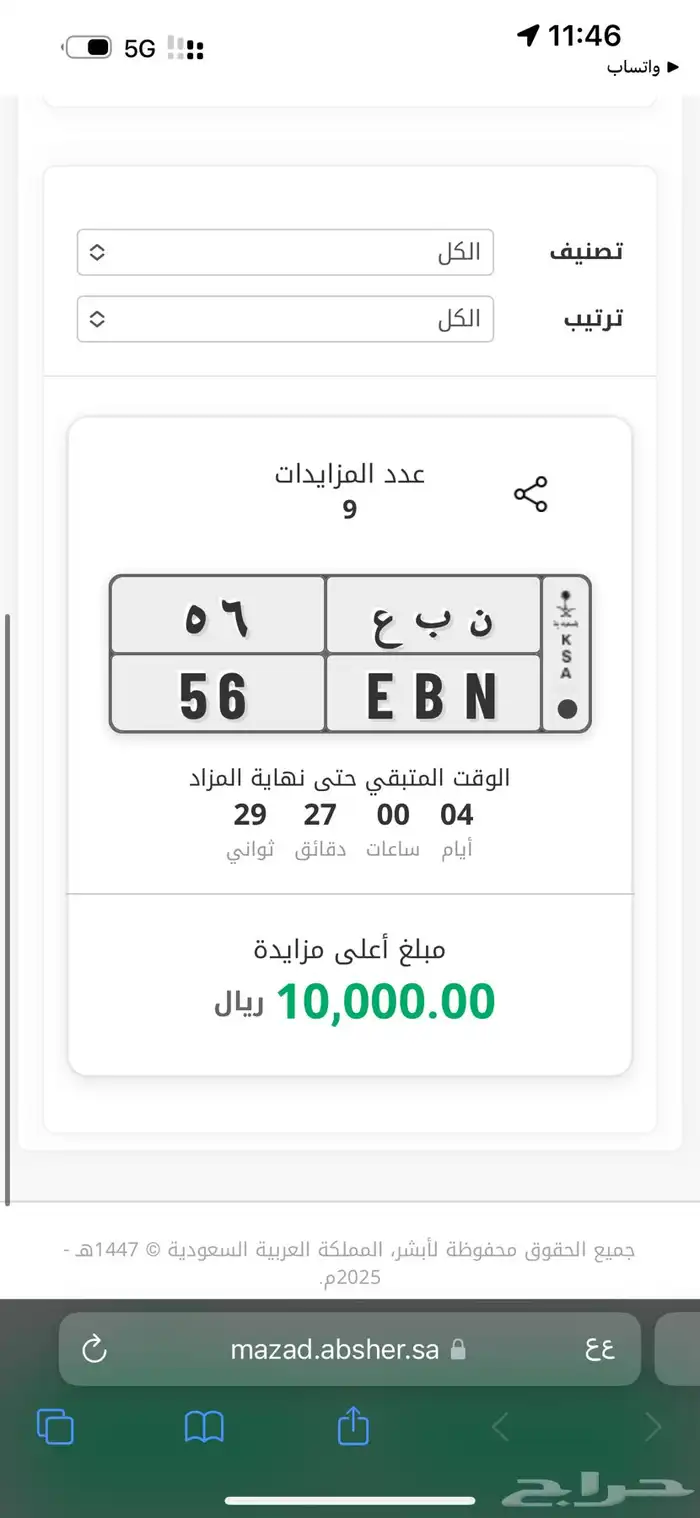
Task: Open the Safari share sheet
Action: pyautogui.click(x=353, y=1425)
